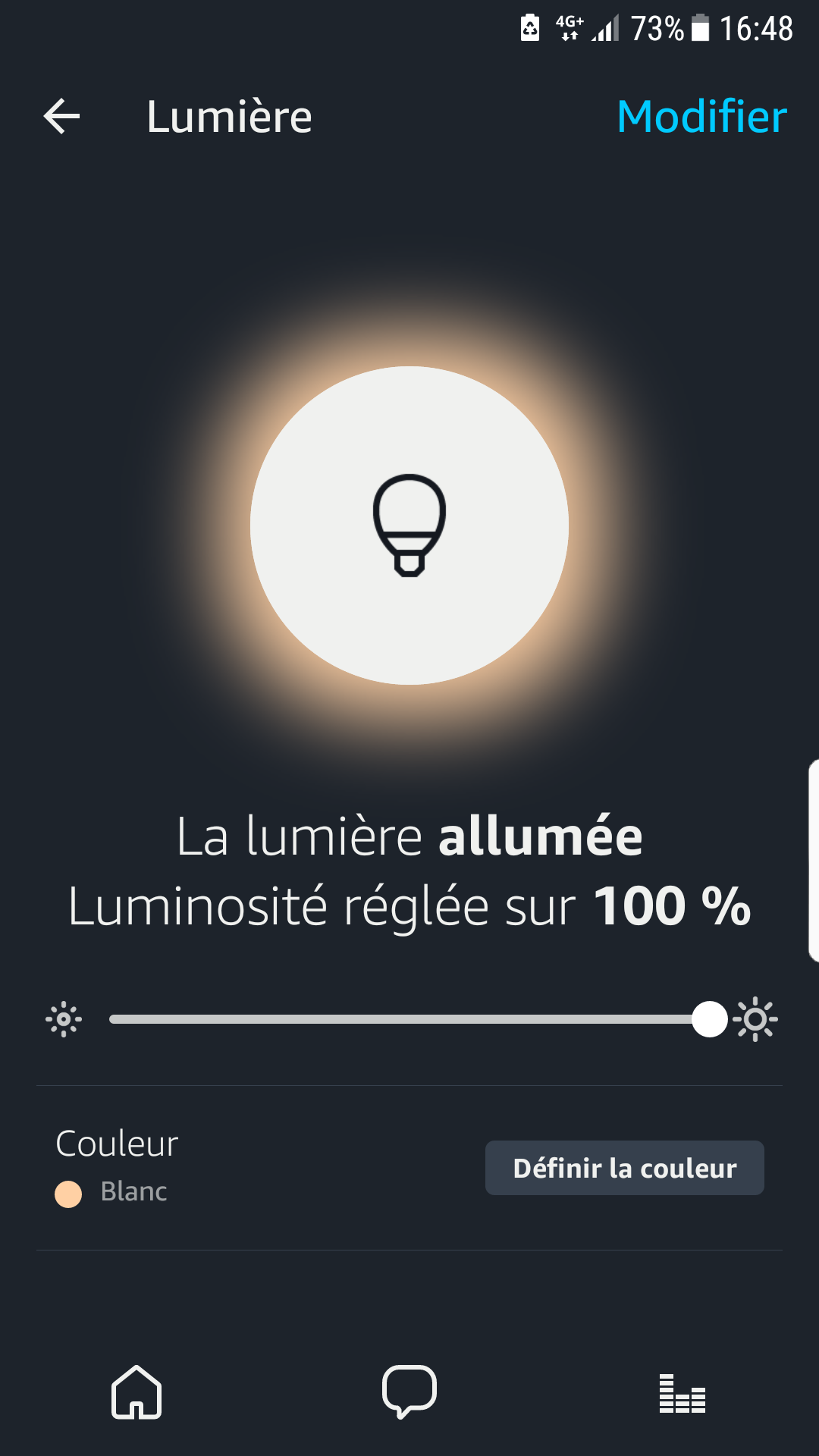Screen dimensions: 819x1456
Task: Tap the brightness slider track
Action: [402, 1019]
